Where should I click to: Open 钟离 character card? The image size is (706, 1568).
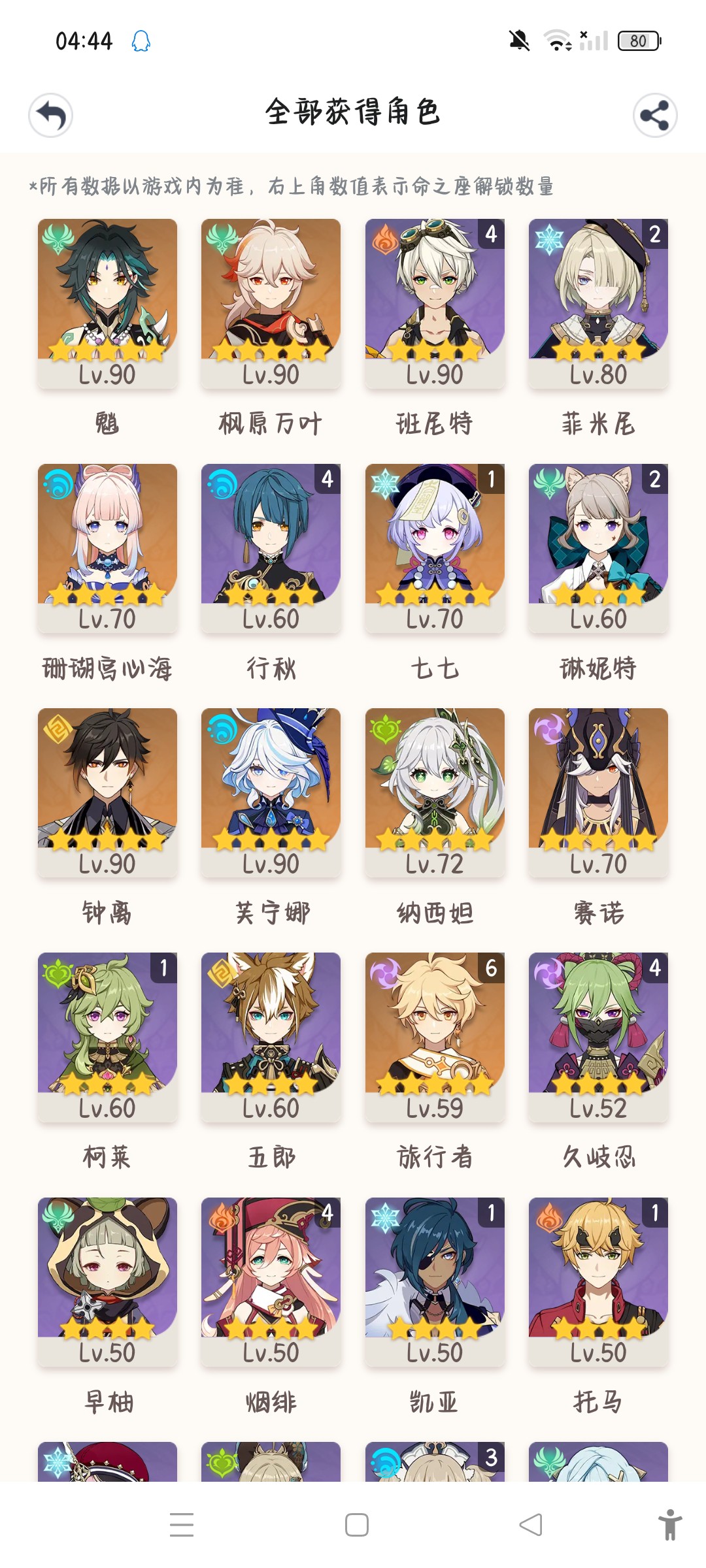click(x=107, y=792)
